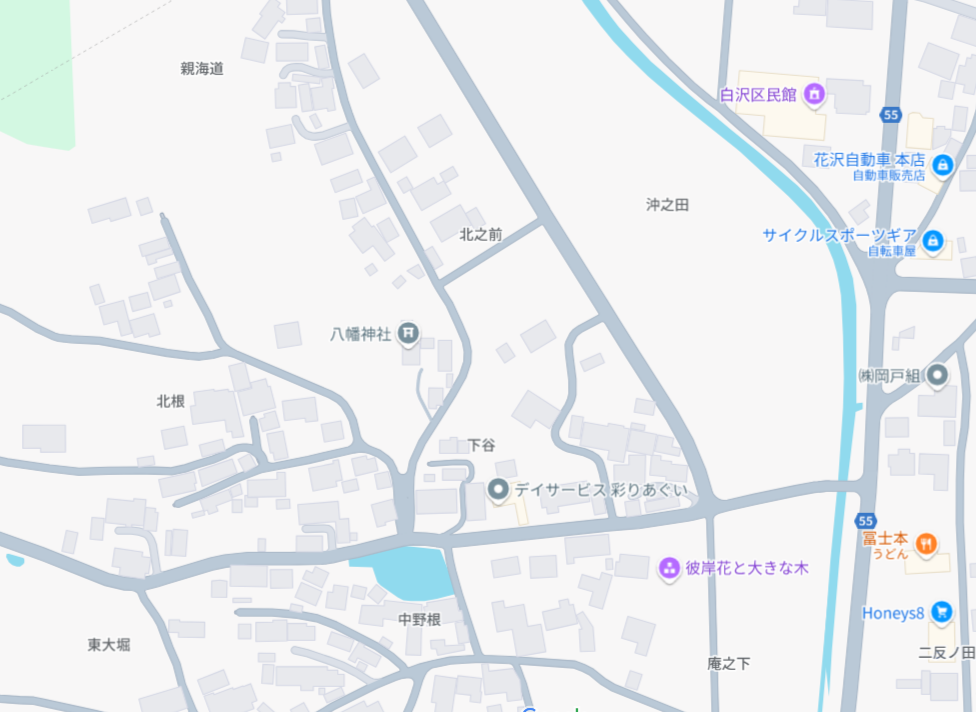Tap the サイクルスポーツギア bicycle shop pin

coord(933,240)
